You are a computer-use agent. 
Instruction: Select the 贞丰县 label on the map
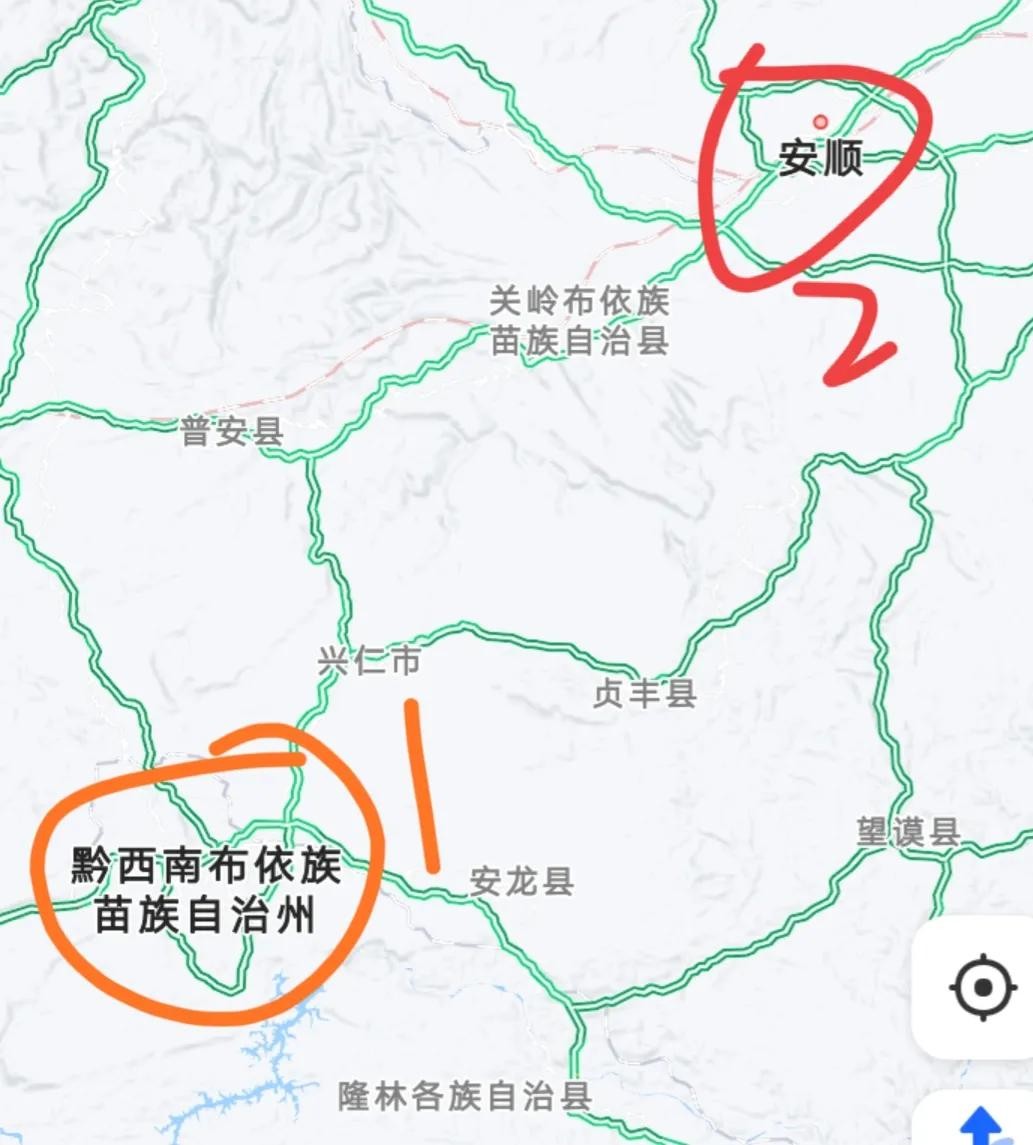(644, 692)
